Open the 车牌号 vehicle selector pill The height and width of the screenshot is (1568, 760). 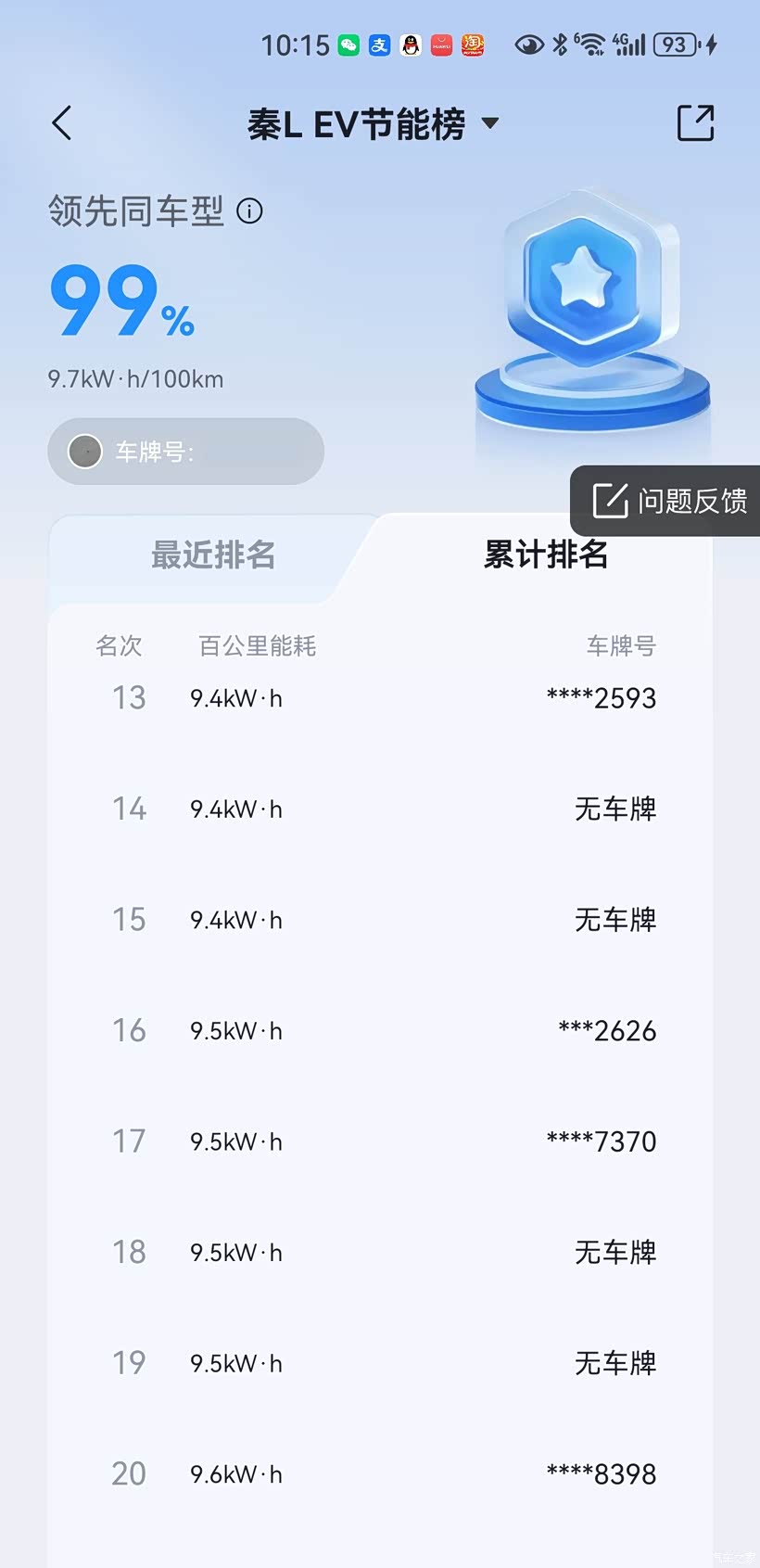[x=185, y=452]
